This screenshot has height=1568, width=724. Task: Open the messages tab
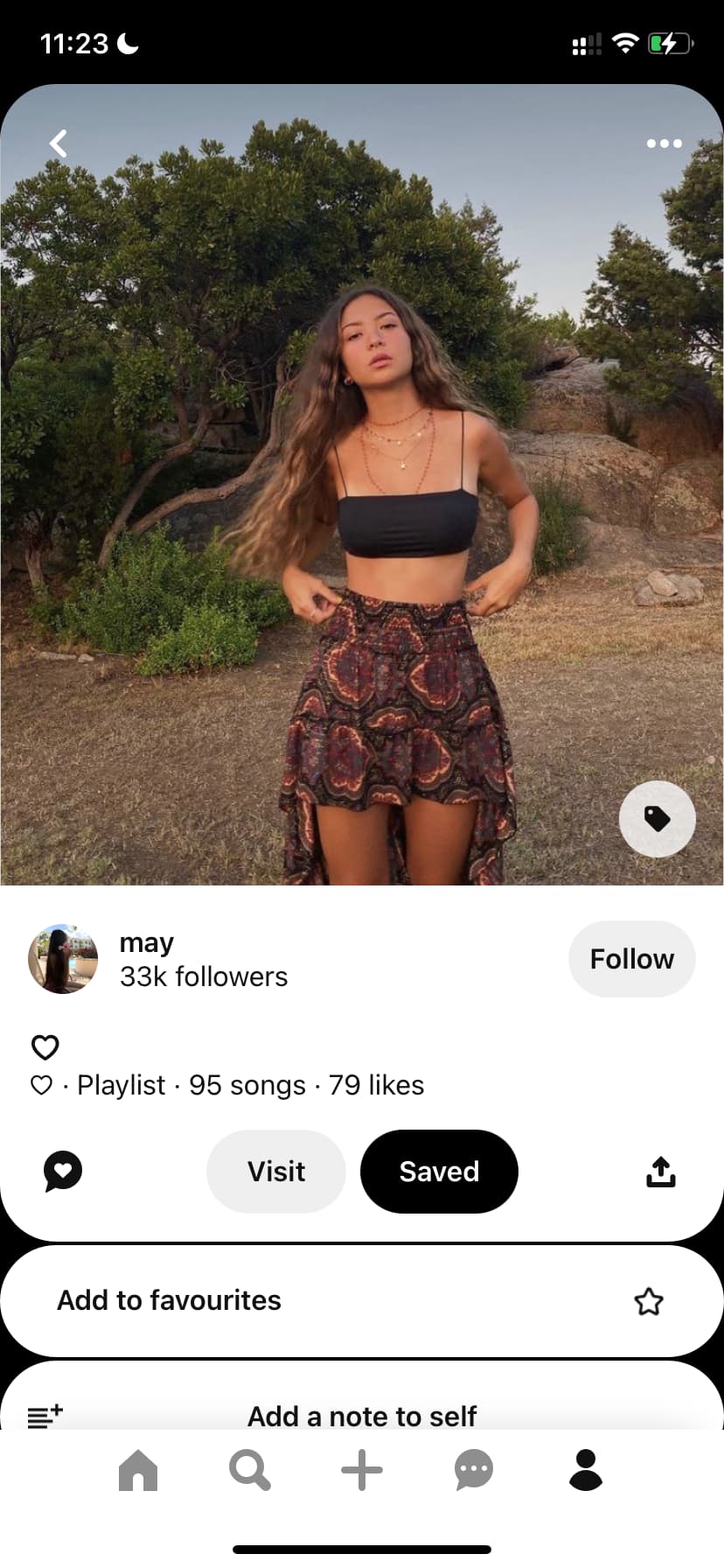click(x=474, y=1470)
